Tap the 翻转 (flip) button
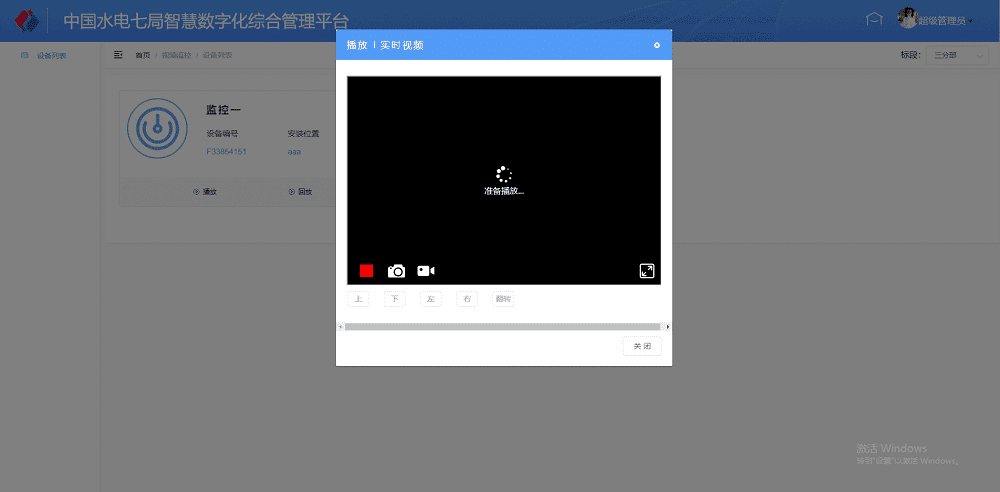This screenshot has width=1000, height=492. pyautogui.click(x=503, y=299)
